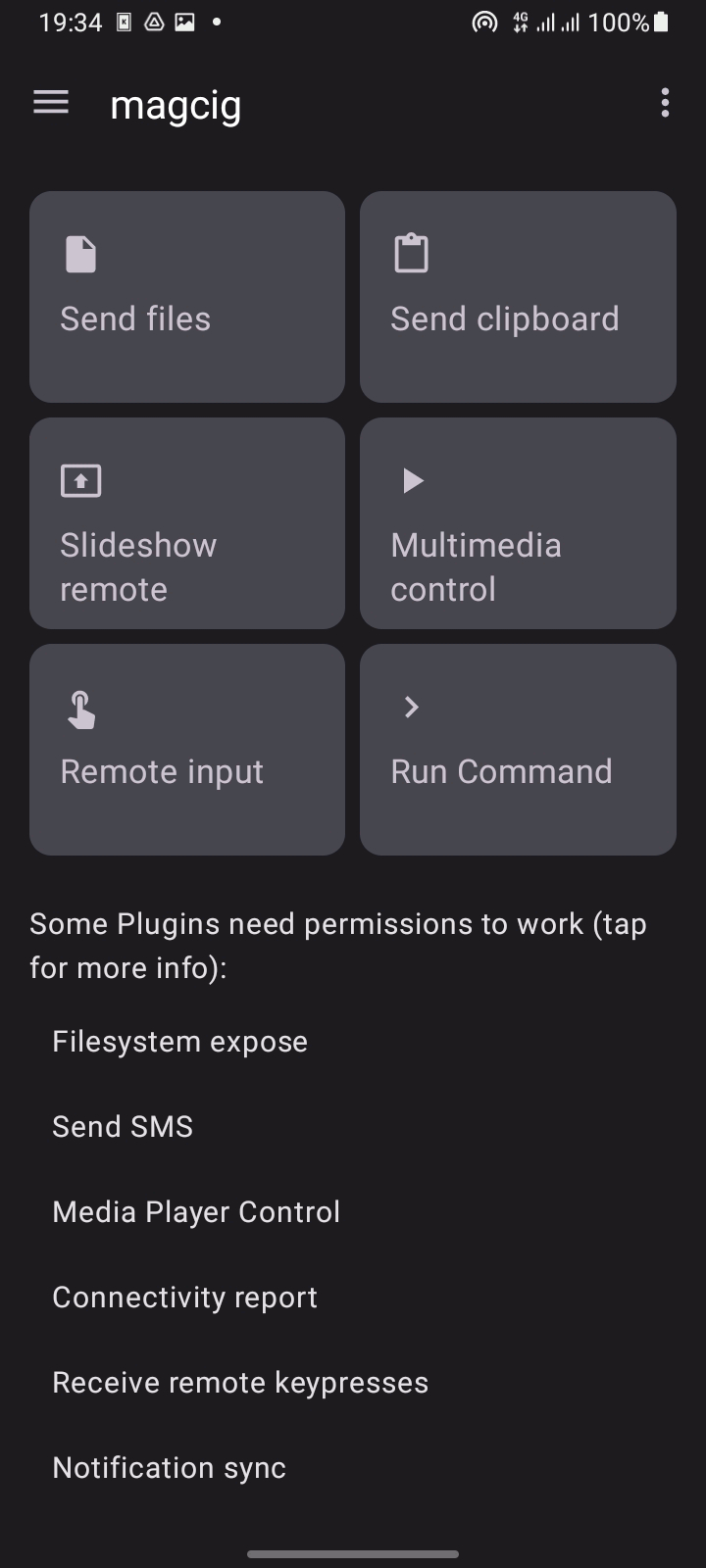Open Multimedia control

pos(518,523)
